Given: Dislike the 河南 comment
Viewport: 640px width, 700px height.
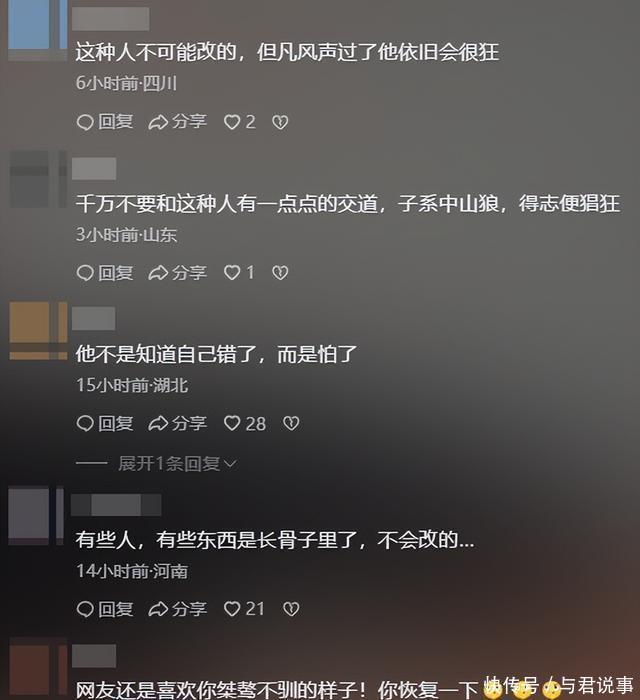Looking at the screenshot, I should [291, 608].
